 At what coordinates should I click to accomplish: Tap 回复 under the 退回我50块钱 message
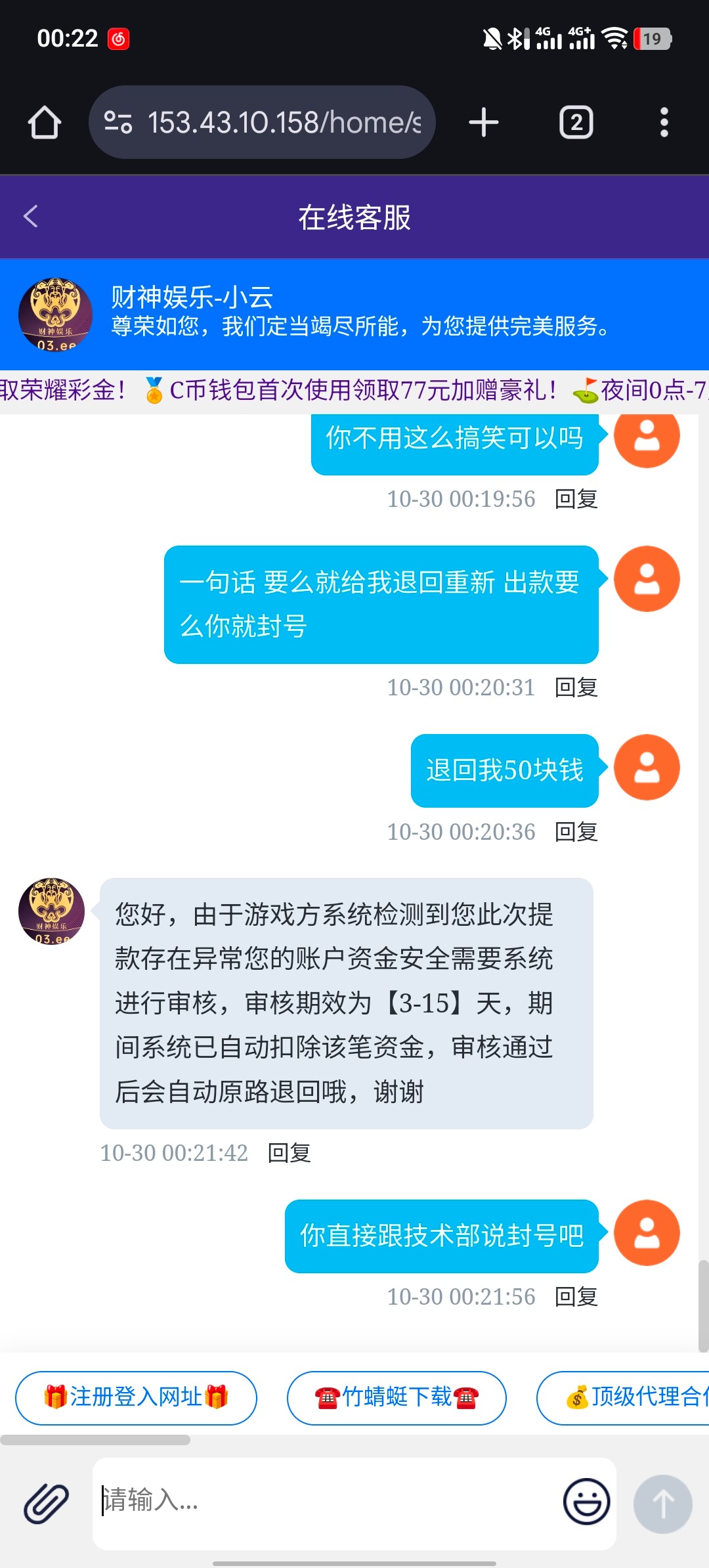[576, 832]
